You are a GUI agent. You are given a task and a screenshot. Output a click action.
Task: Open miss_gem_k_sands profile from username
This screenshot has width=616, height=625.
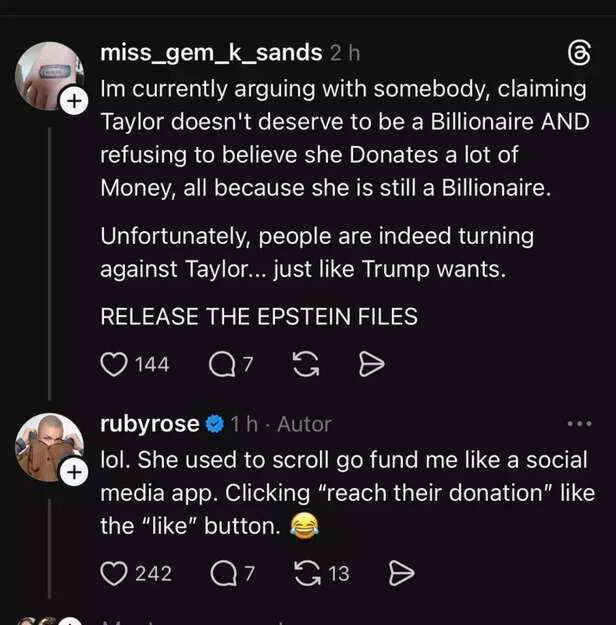tap(211, 52)
